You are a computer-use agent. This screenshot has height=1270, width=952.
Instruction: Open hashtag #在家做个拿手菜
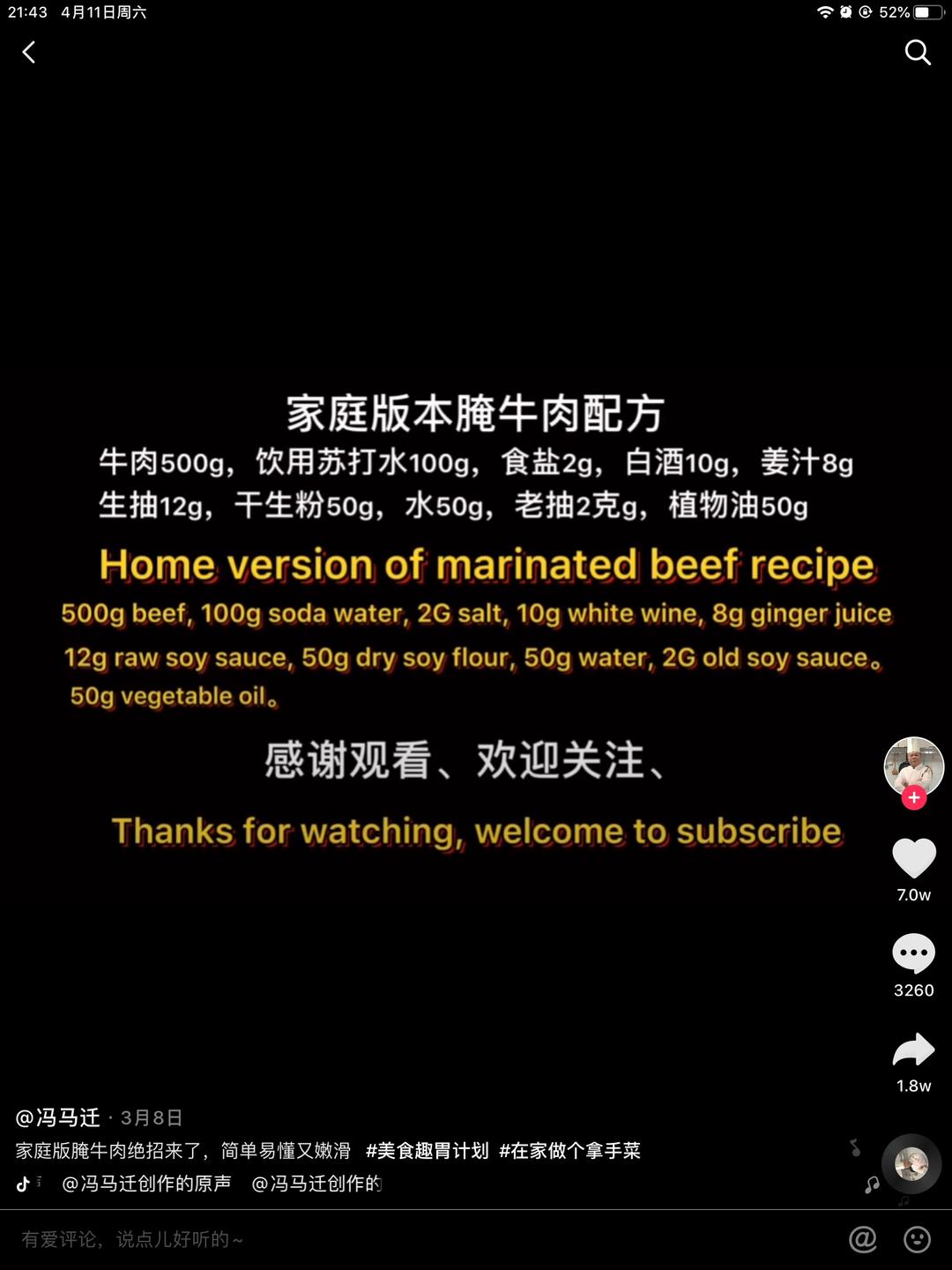pos(569,1151)
